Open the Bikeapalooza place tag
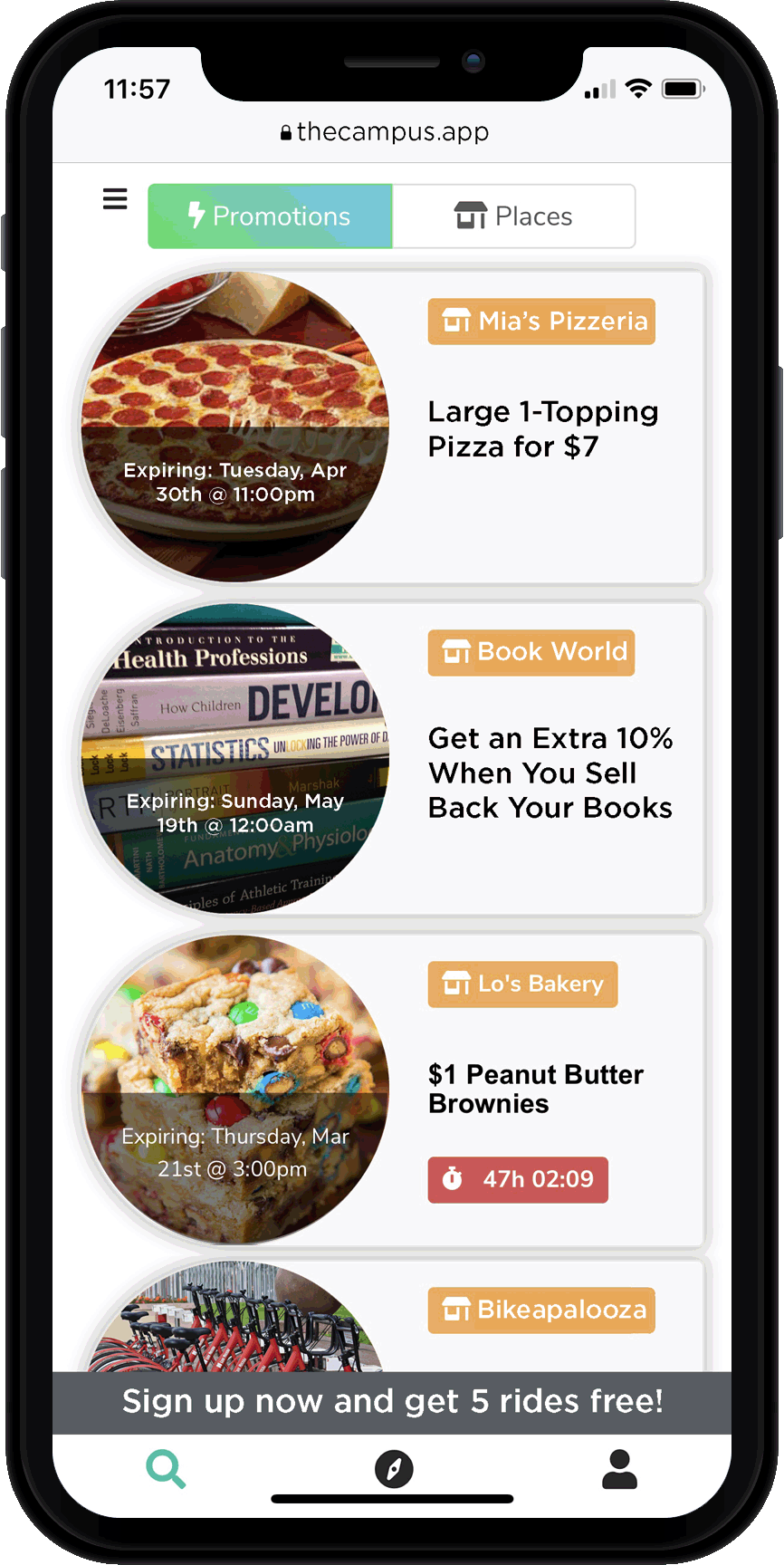Viewport: 784px width, 1565px height. [541, 1311]
